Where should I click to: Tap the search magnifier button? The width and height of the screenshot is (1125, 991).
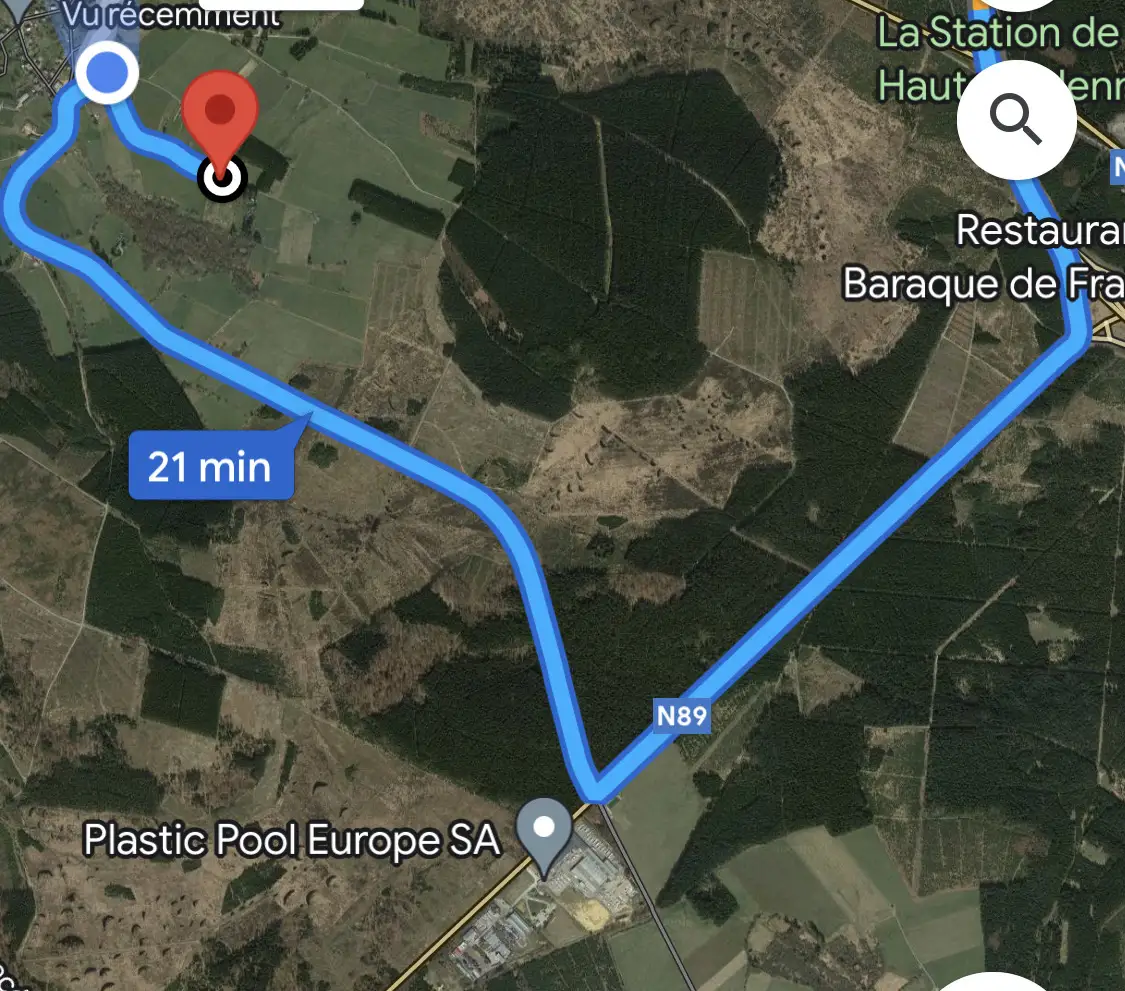[1016, 120]
